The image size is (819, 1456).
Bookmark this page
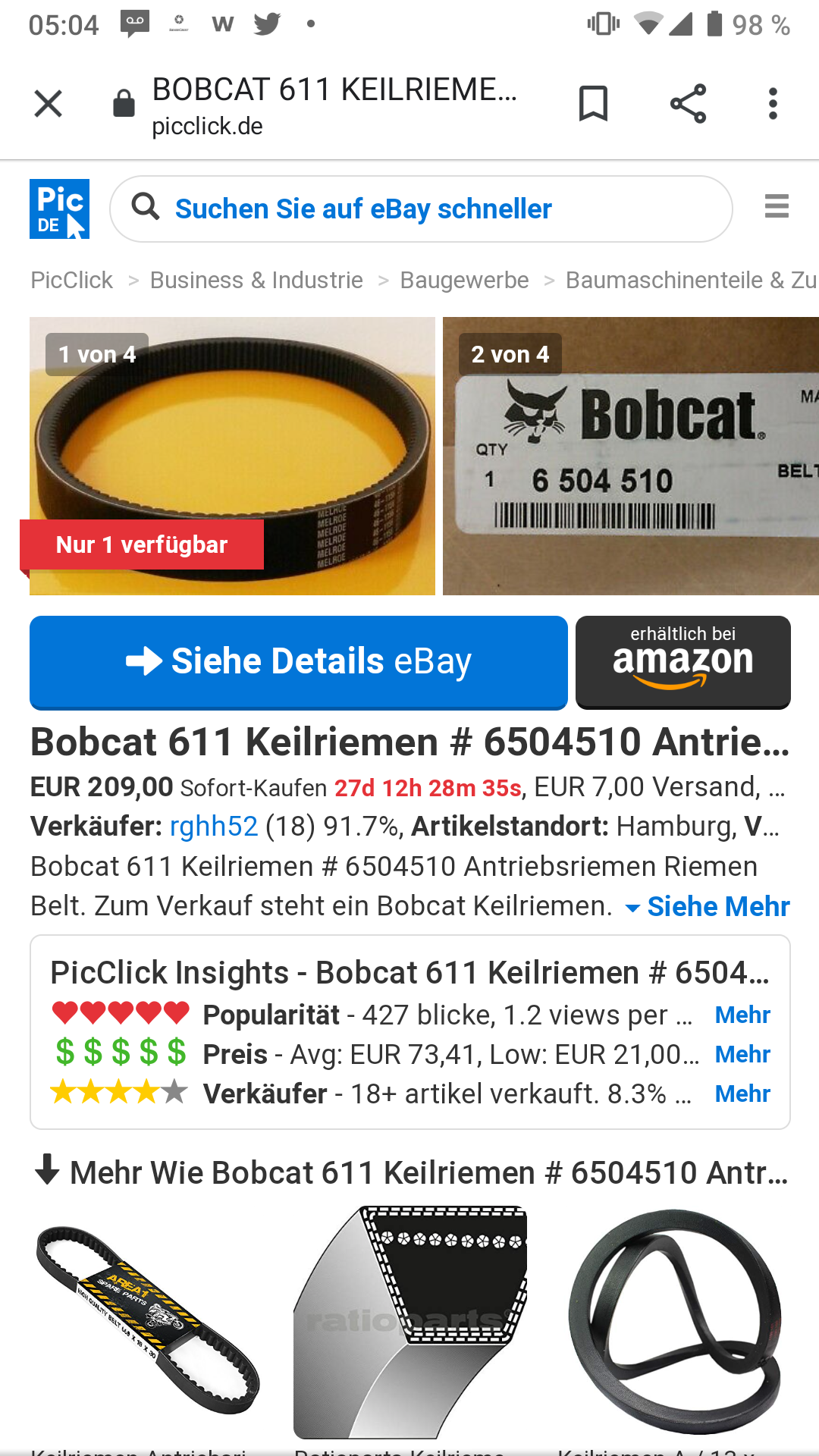593,104
